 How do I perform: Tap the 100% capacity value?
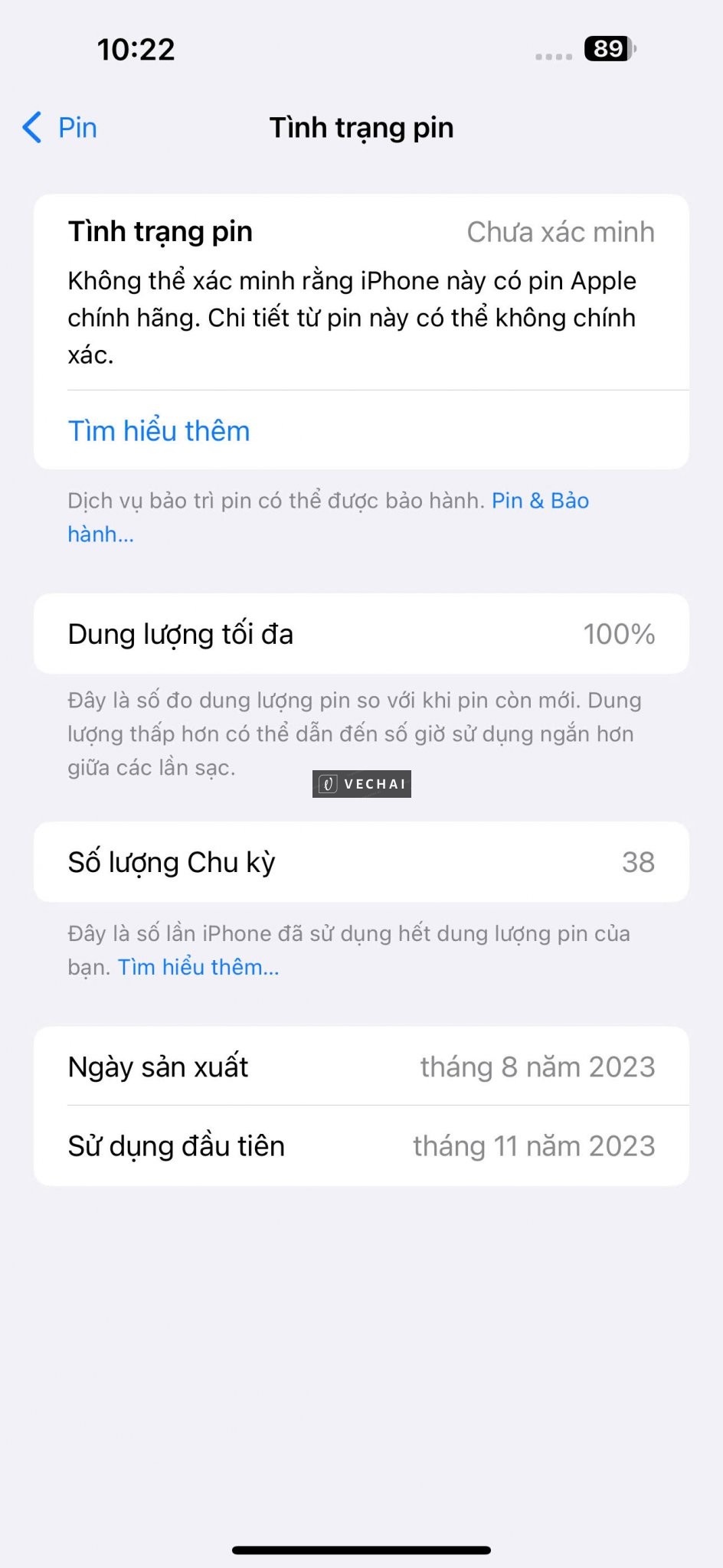619,634
